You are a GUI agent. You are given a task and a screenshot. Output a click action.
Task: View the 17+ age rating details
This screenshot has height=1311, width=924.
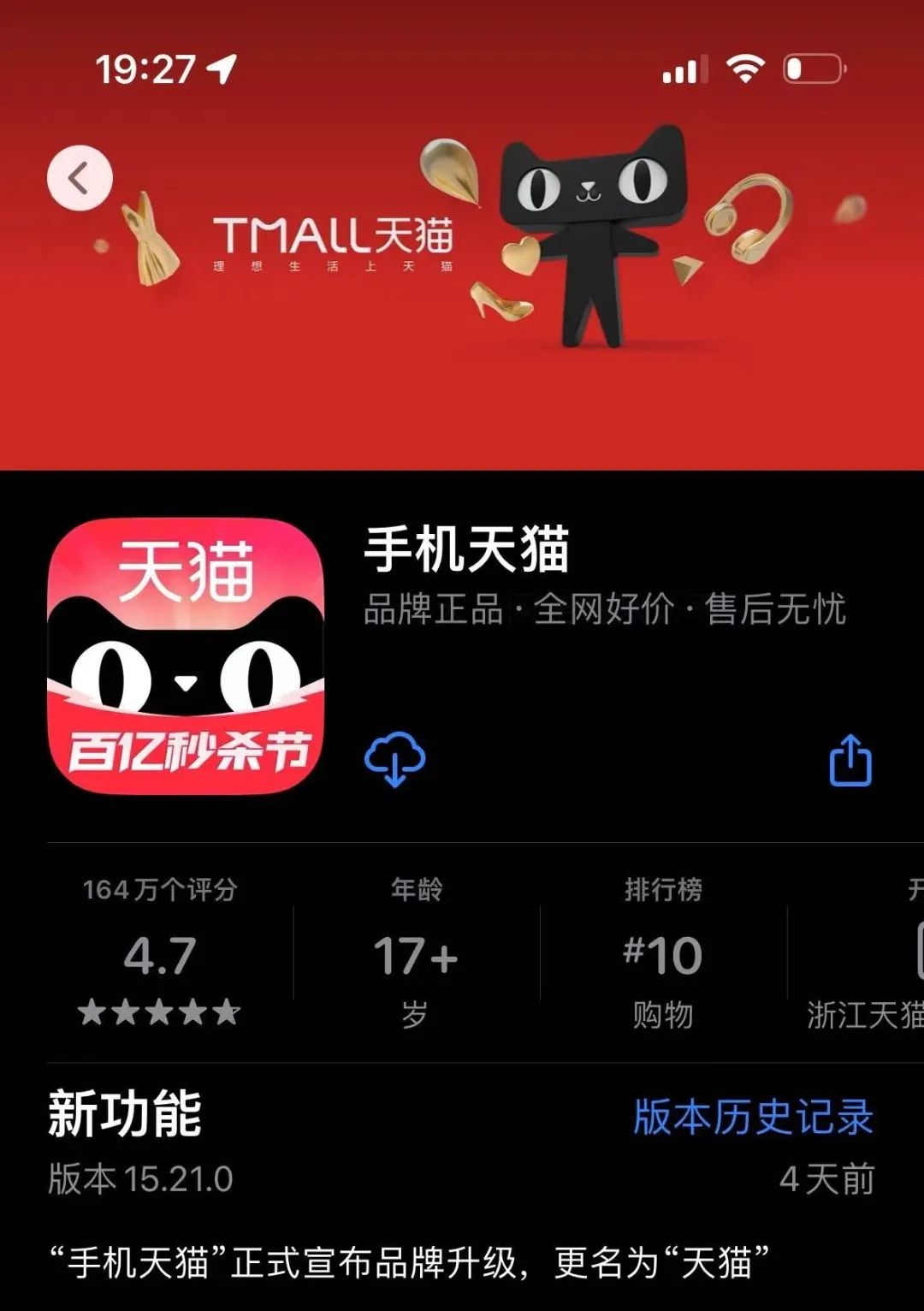pos(416,953)
